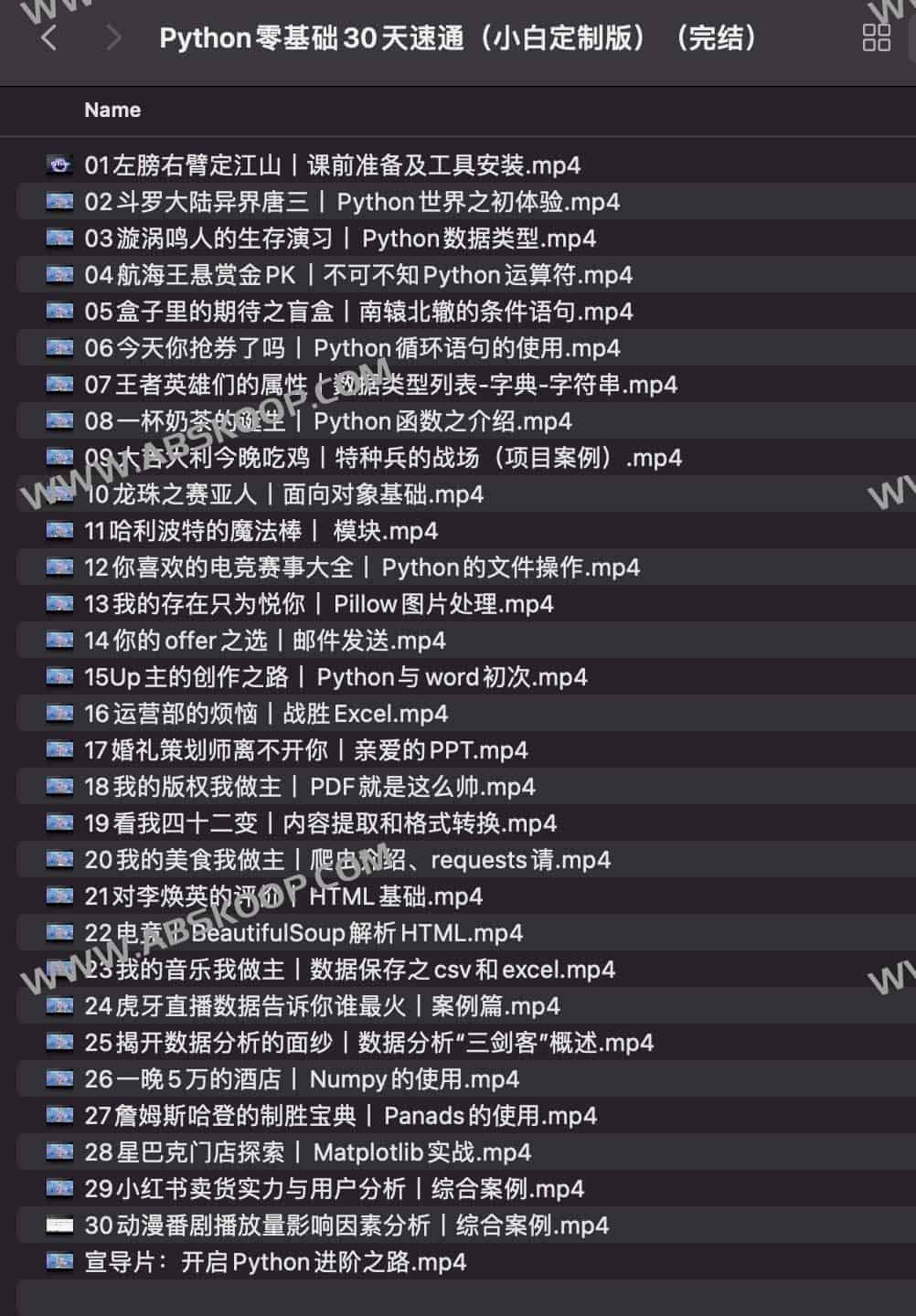Select file 03 Python数据类型.mp4
The height and width of the screenshot is (1316, 916).
click(x=340, y=239)
